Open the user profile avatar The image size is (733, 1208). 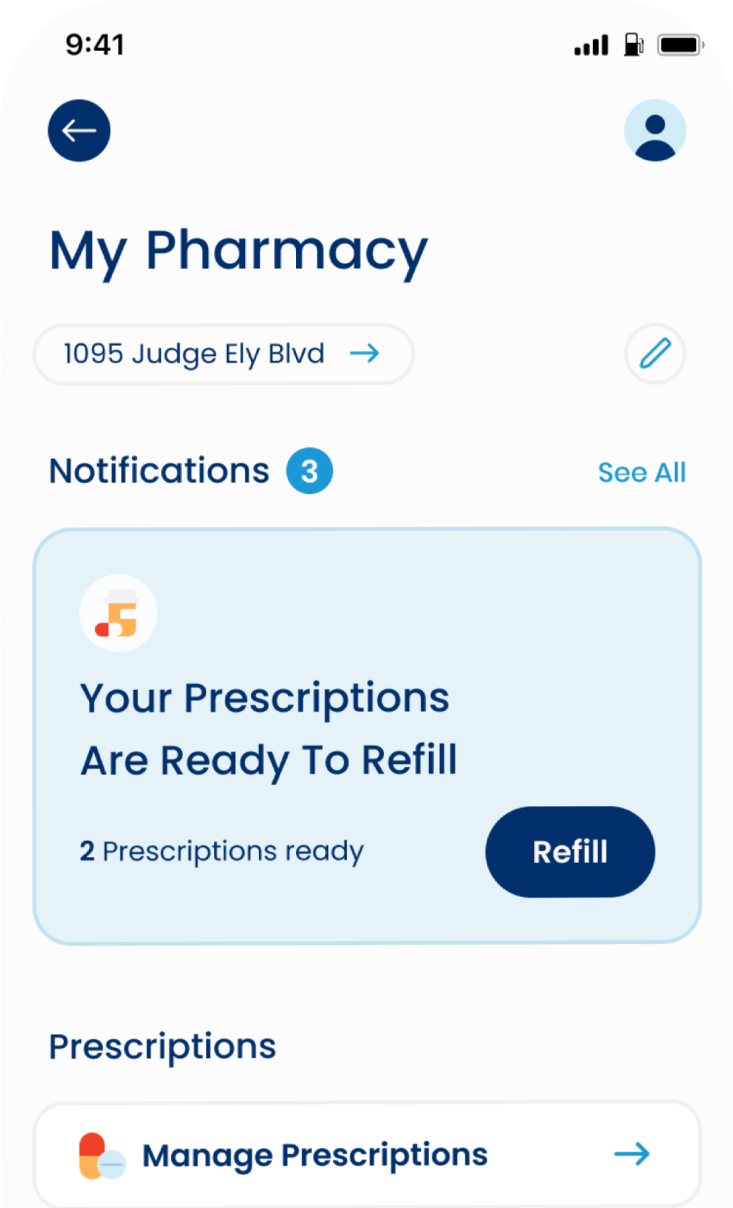(x=655, y=130)
